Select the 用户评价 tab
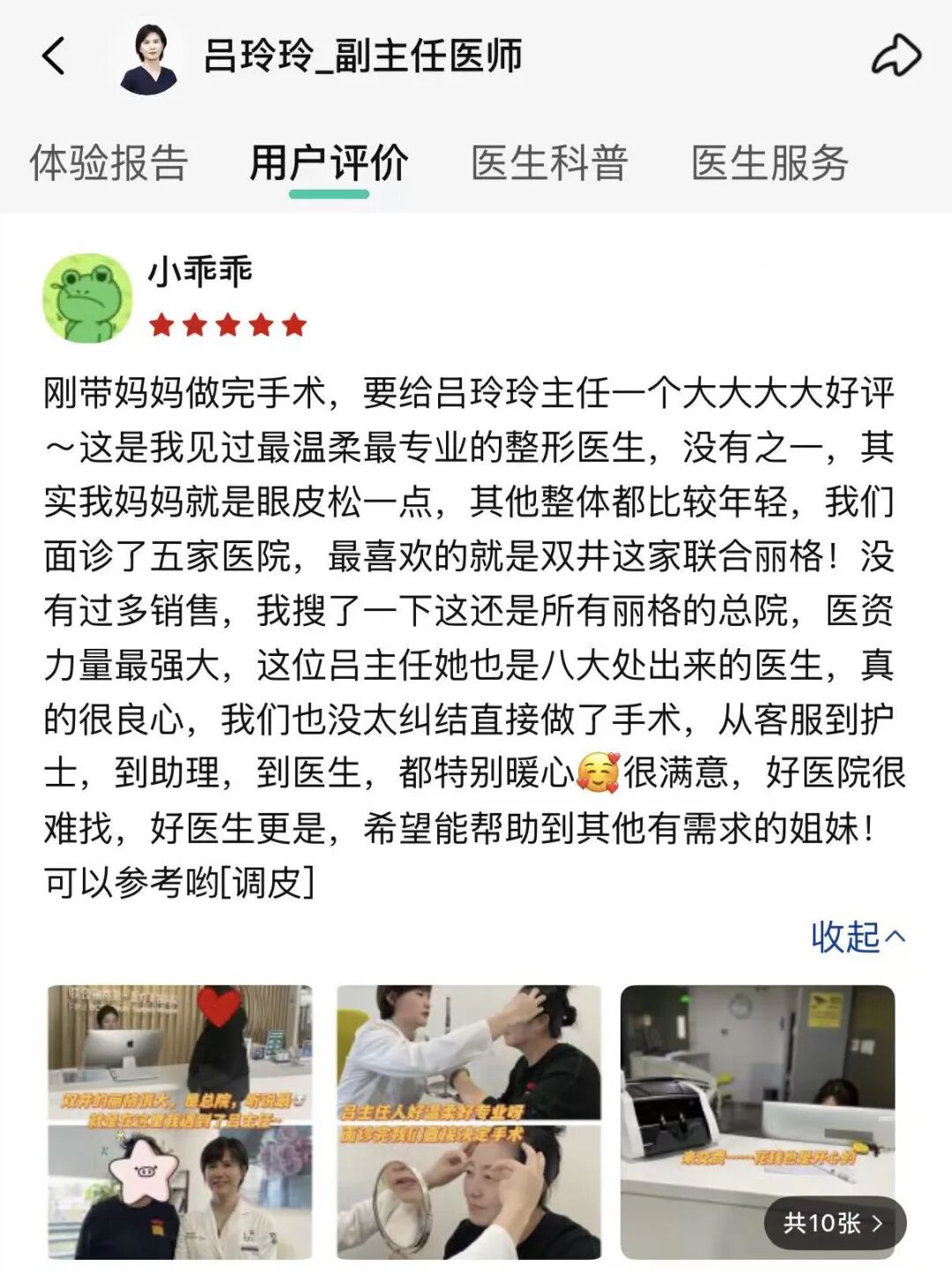 [x=329, y=163]
